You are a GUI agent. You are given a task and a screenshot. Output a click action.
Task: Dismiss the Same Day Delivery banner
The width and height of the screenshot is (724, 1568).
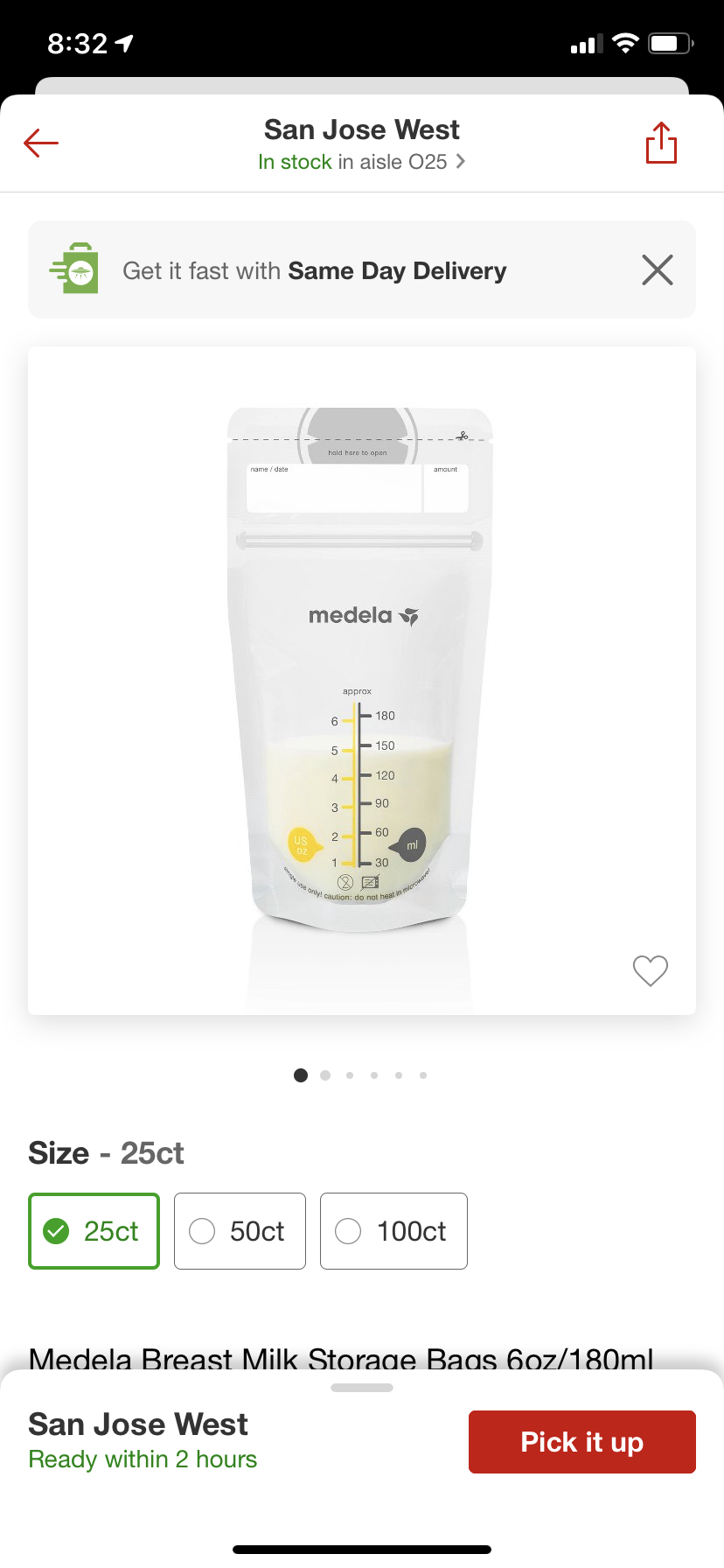[x=657, y=270]
